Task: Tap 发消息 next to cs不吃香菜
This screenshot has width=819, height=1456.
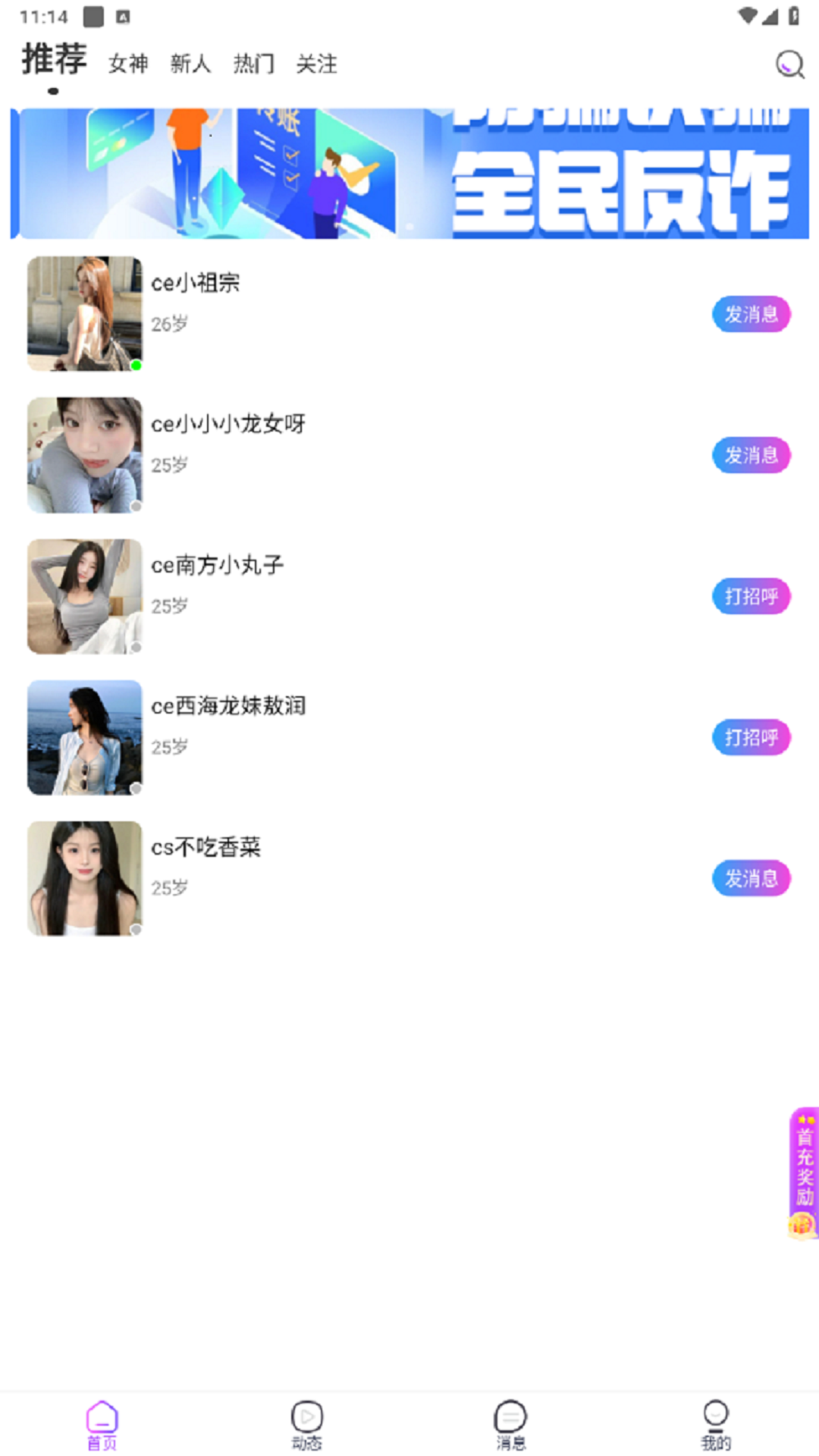Action: click(x=751, y=878)
